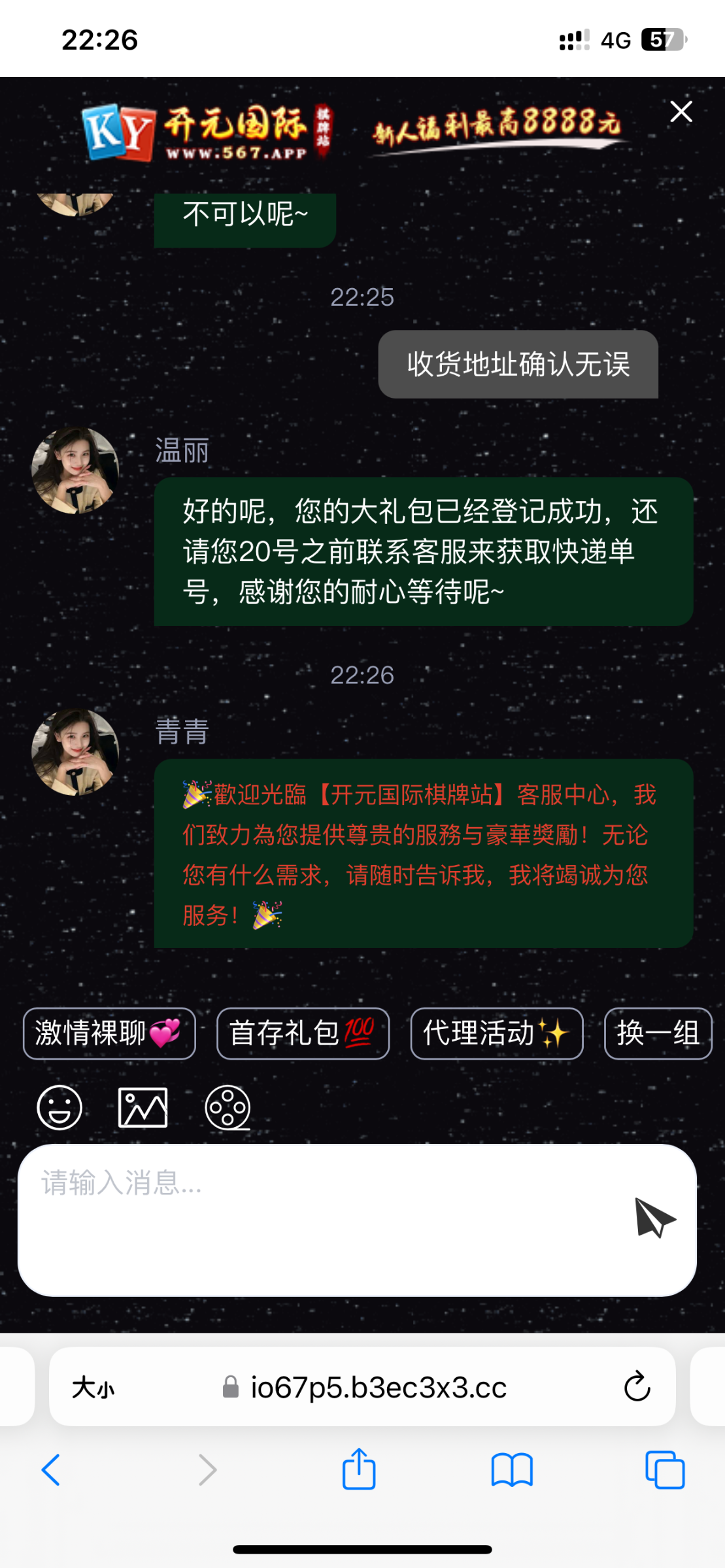
Task: Attach an image to the chat
Action: coord(143,1107)
